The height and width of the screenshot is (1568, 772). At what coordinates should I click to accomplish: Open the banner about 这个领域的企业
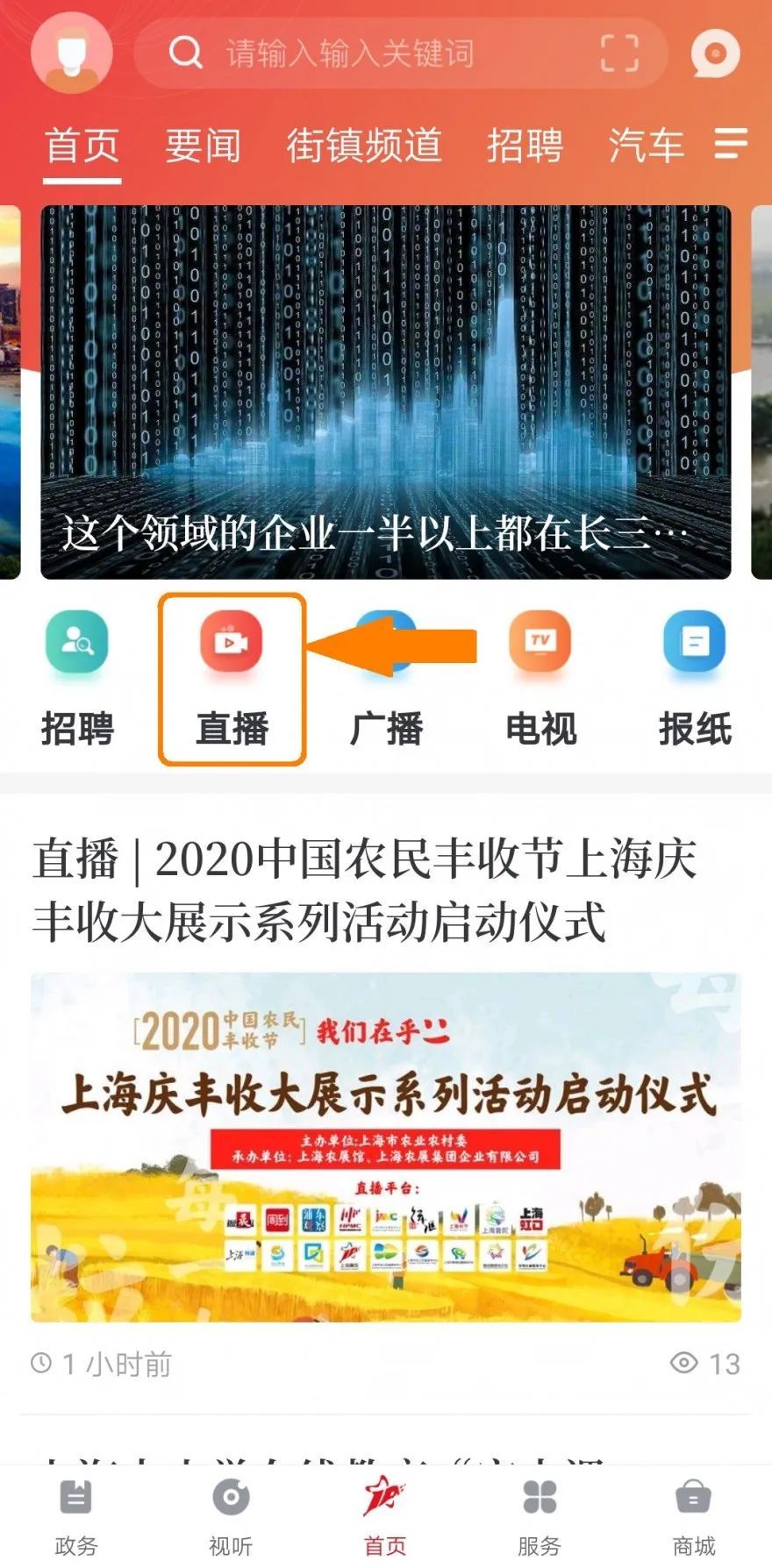[x=386, y=392]
